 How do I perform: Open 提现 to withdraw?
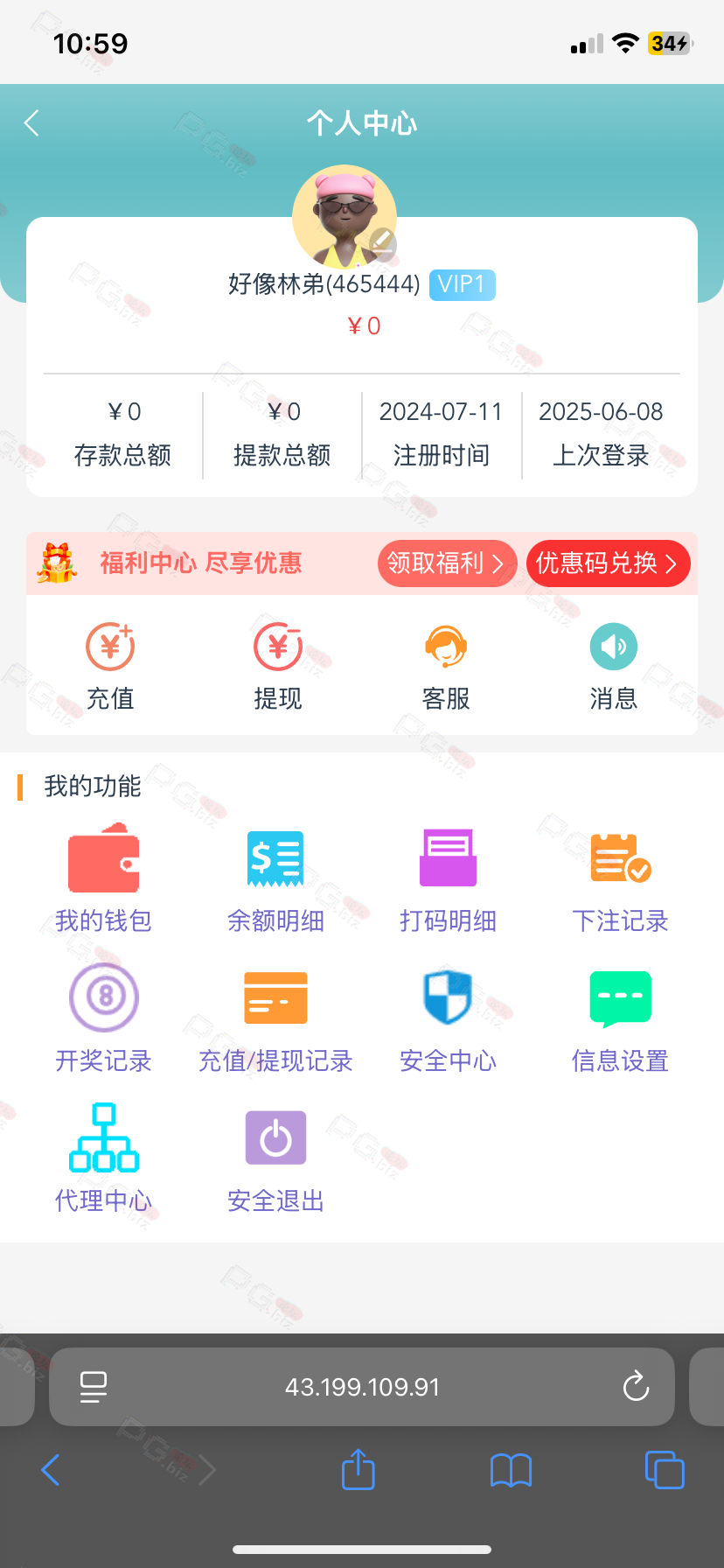point(278,667)
